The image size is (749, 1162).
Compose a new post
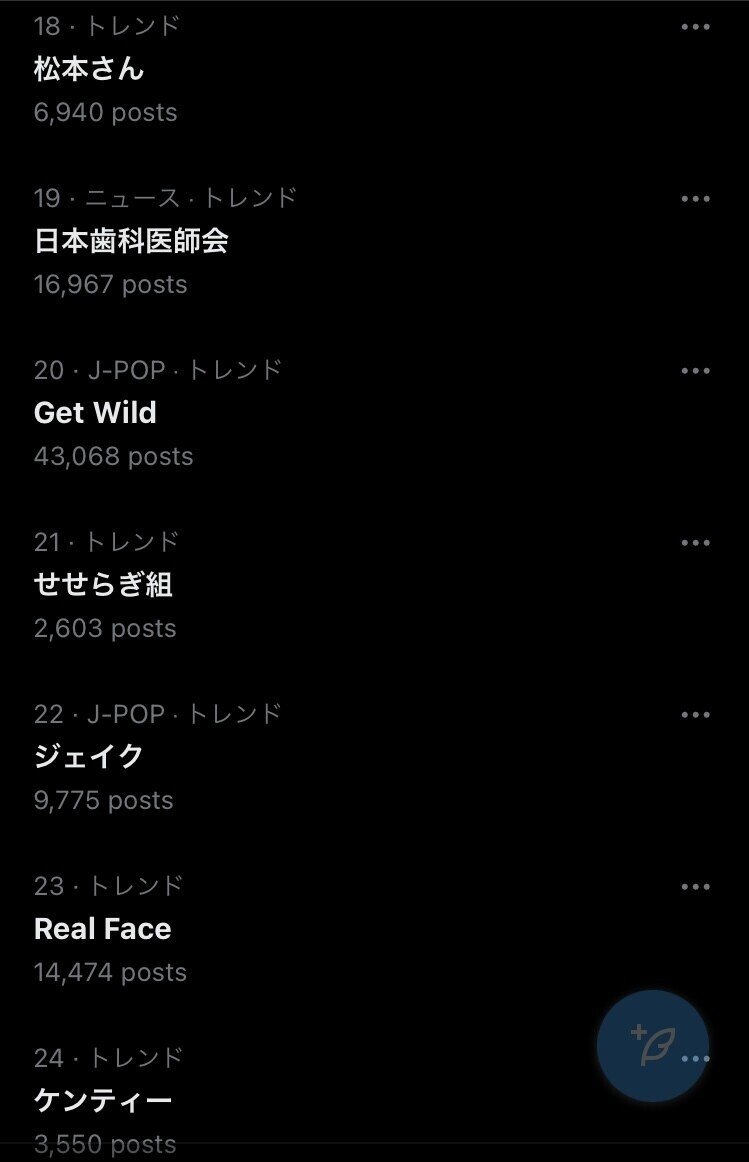coord(652,1045)
